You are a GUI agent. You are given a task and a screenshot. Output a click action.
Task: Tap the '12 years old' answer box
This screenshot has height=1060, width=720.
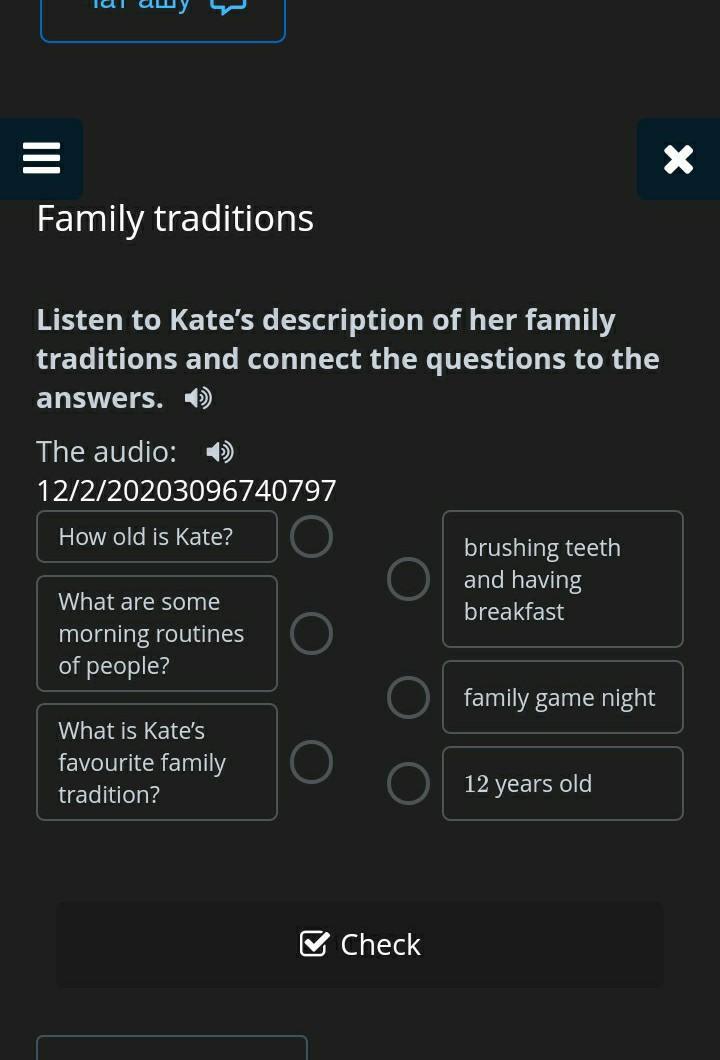[562, 783]
